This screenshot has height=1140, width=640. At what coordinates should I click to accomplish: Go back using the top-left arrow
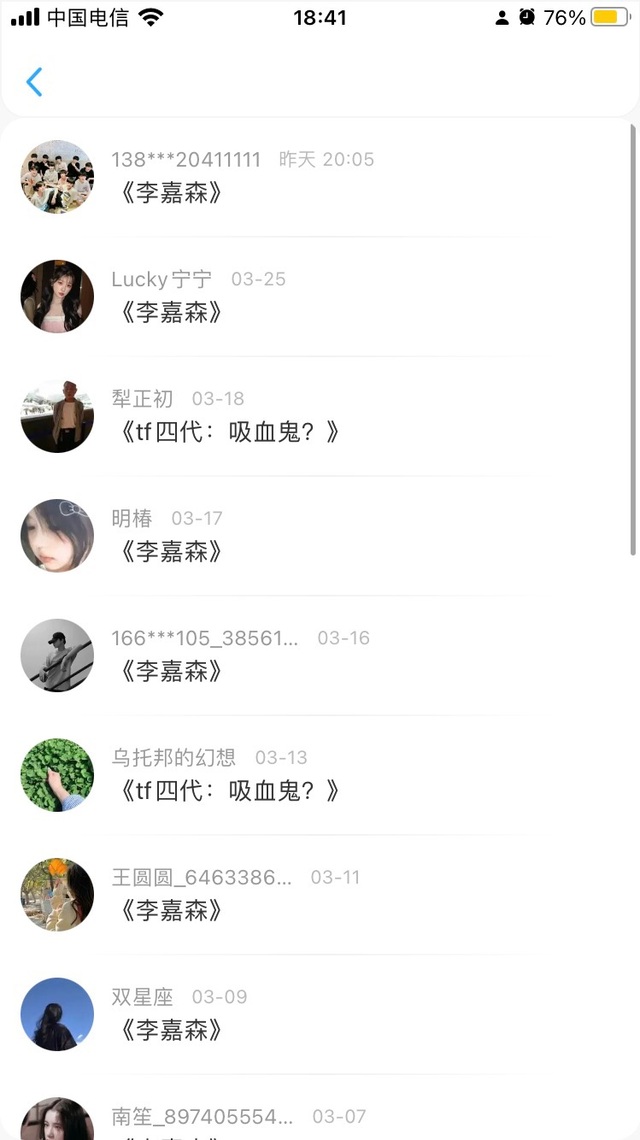click(x=34, y=82)
